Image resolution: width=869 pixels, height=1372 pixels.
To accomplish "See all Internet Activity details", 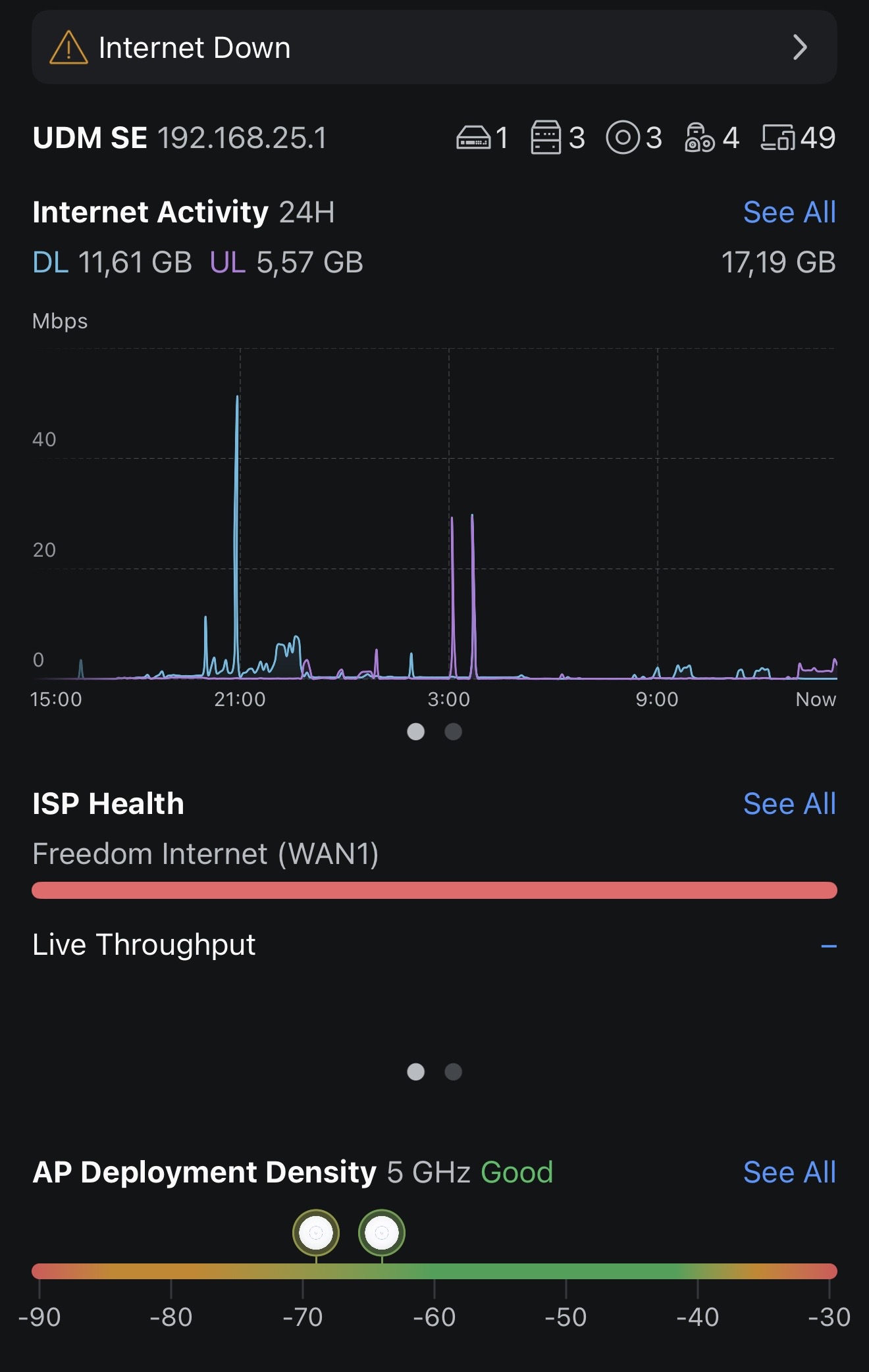I will tap(789, 212).
